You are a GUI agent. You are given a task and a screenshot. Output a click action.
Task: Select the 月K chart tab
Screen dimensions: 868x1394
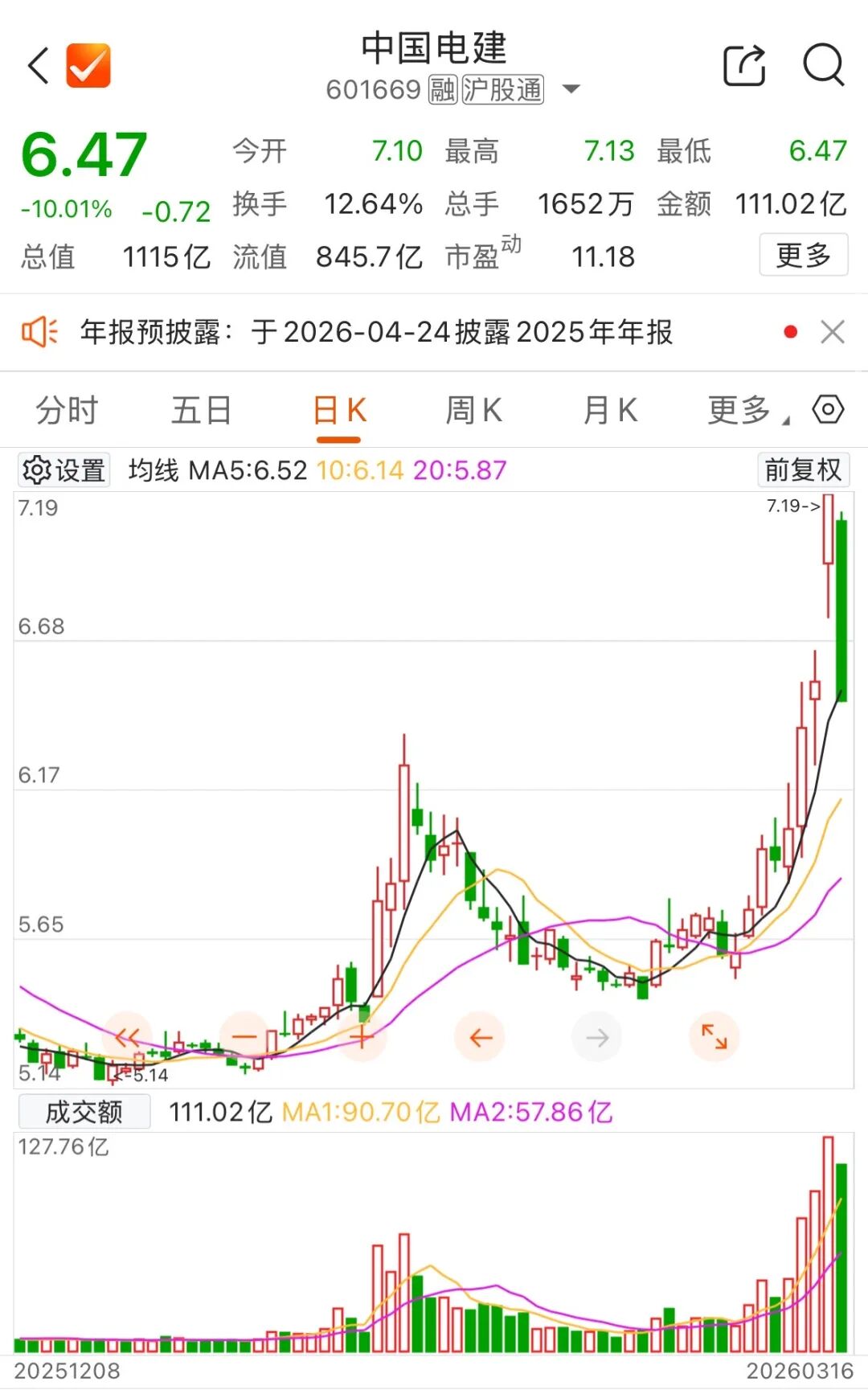point(610,411)
